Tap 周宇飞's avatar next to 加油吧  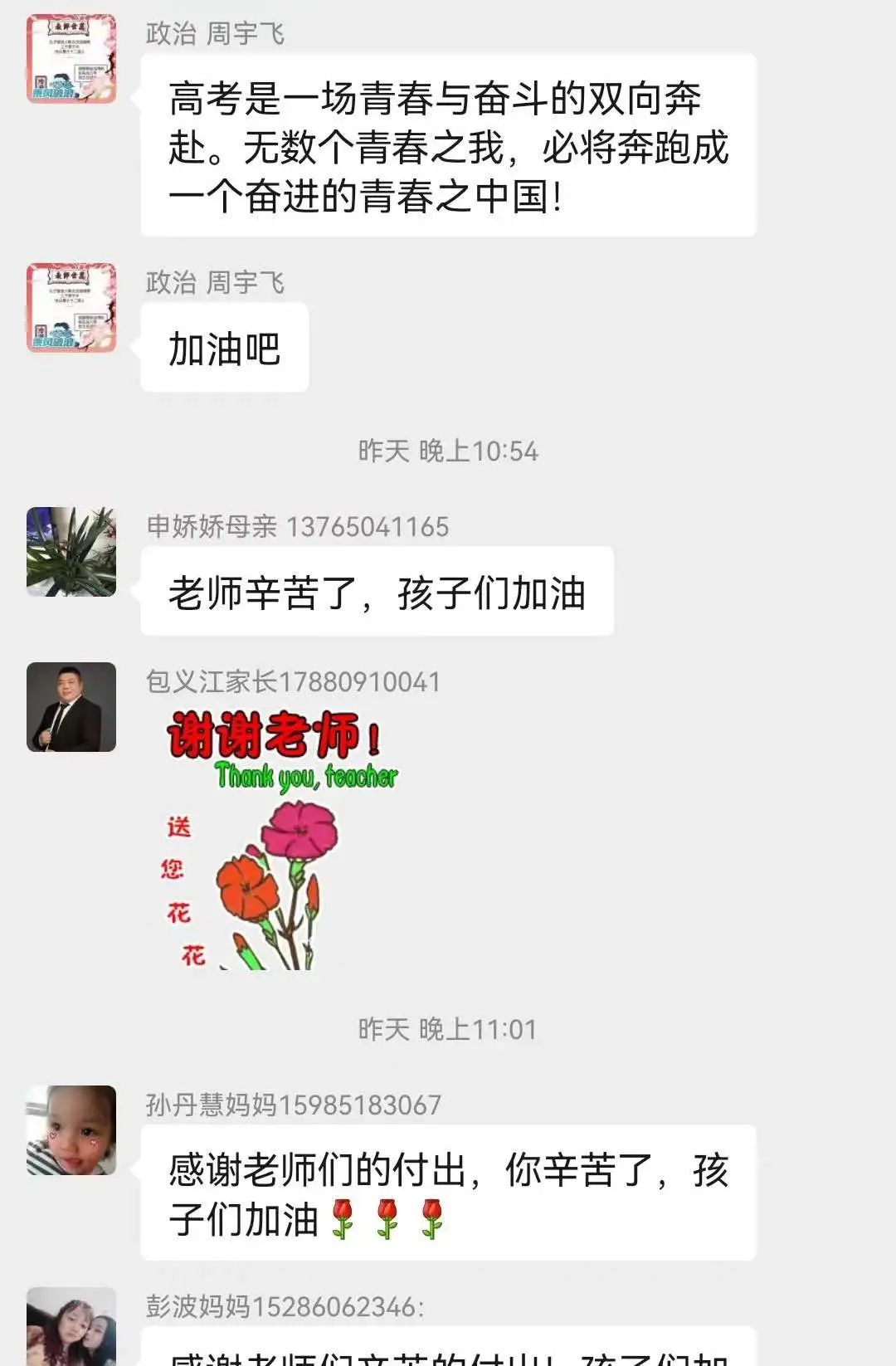tap(71, 307)
